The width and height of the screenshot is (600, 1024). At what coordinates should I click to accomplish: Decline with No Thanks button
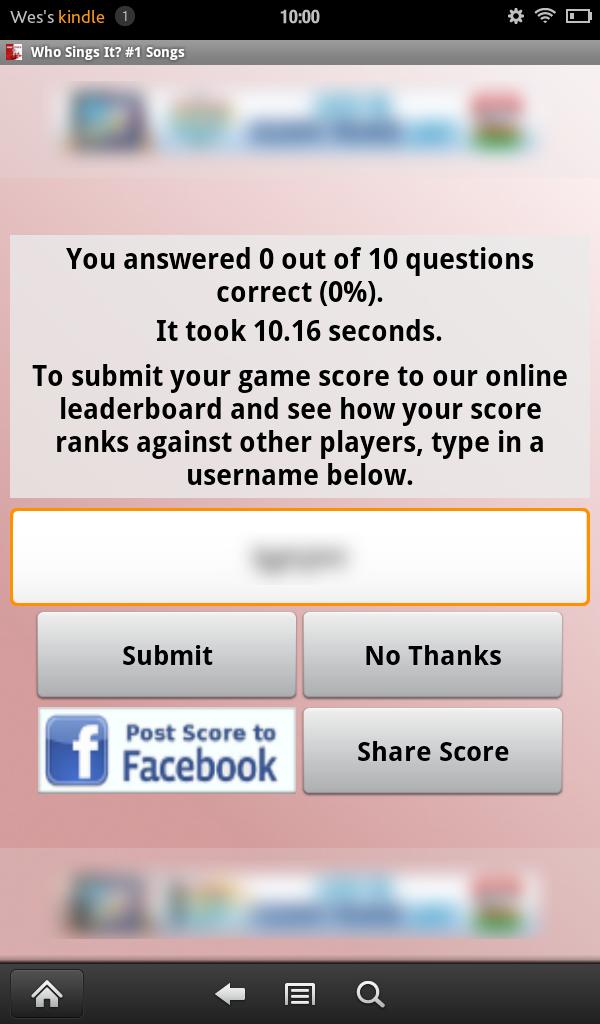(x=432, y=655)
